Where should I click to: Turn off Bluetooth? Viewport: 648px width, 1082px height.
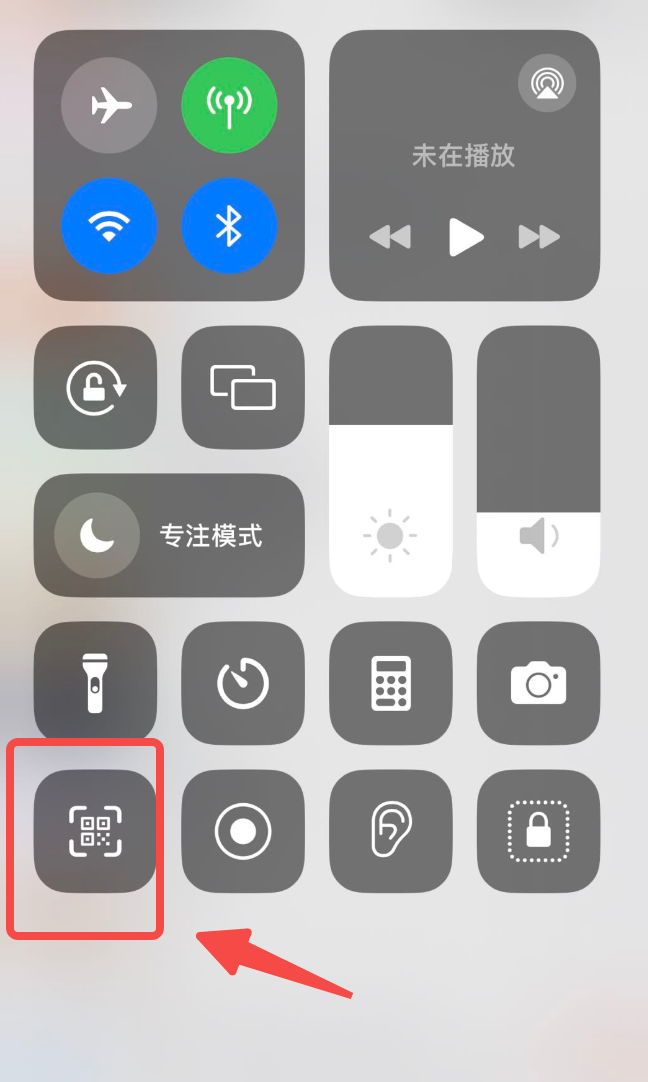pos(229,226)
